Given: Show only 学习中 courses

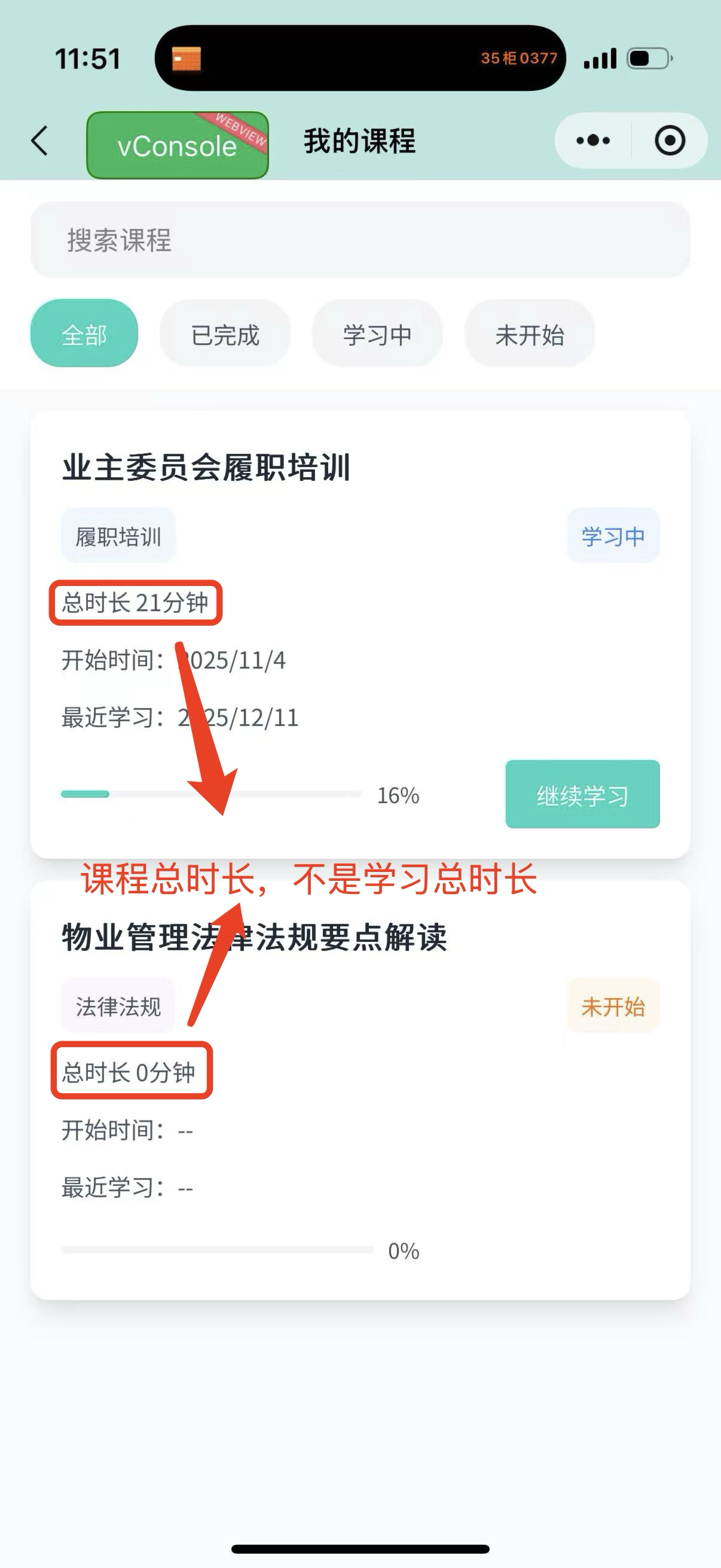Looking at the screenshot, I should tap(377, 334).
